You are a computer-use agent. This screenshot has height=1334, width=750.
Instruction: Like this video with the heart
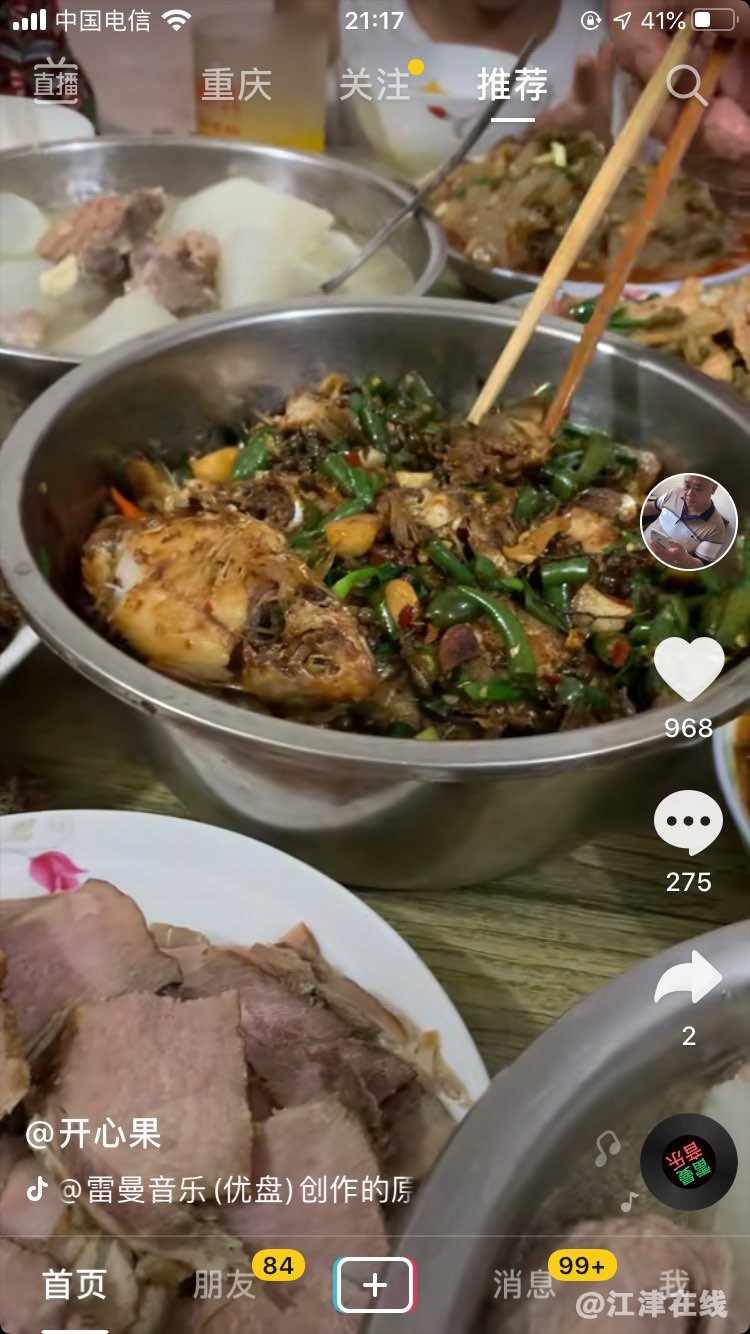[688, 669]
